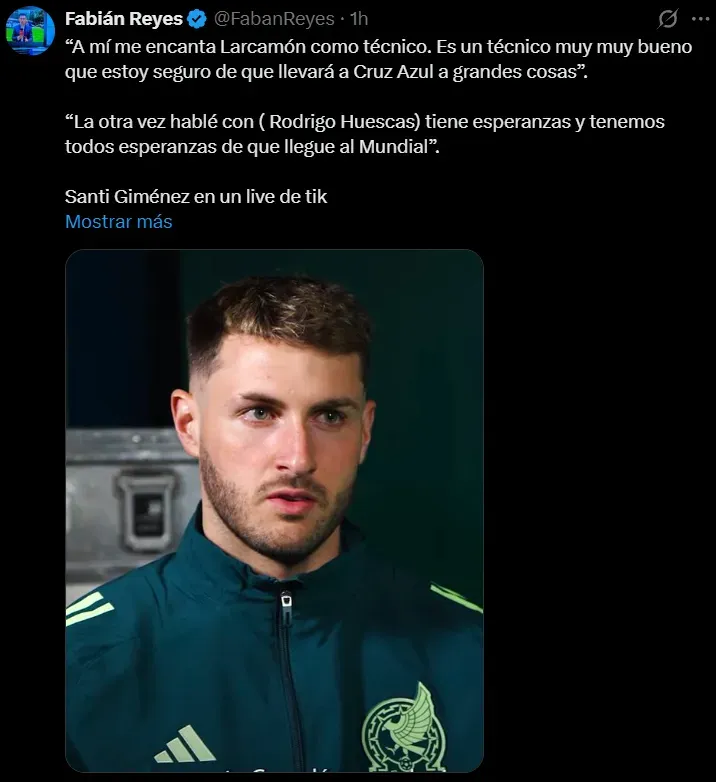Open the @FabanReyes handle
Viewport: 716px width, 782px height.
[x=275, y=19]
